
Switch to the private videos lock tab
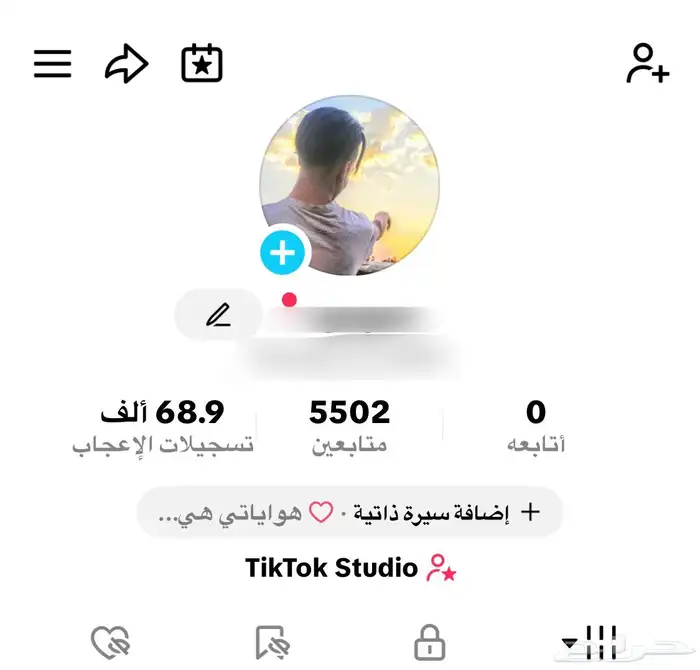(430, 642)
